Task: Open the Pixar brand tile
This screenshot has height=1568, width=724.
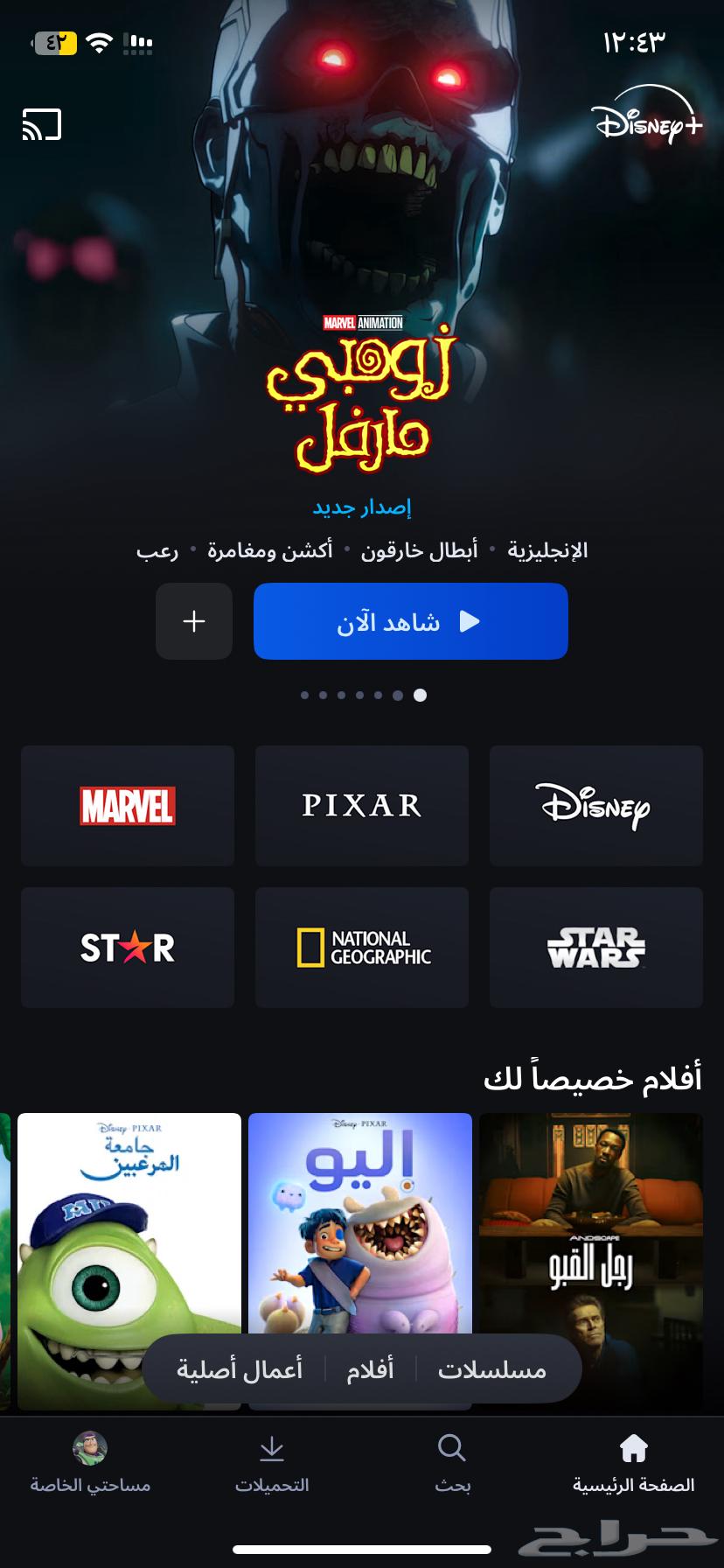Action: pos(361,805)
